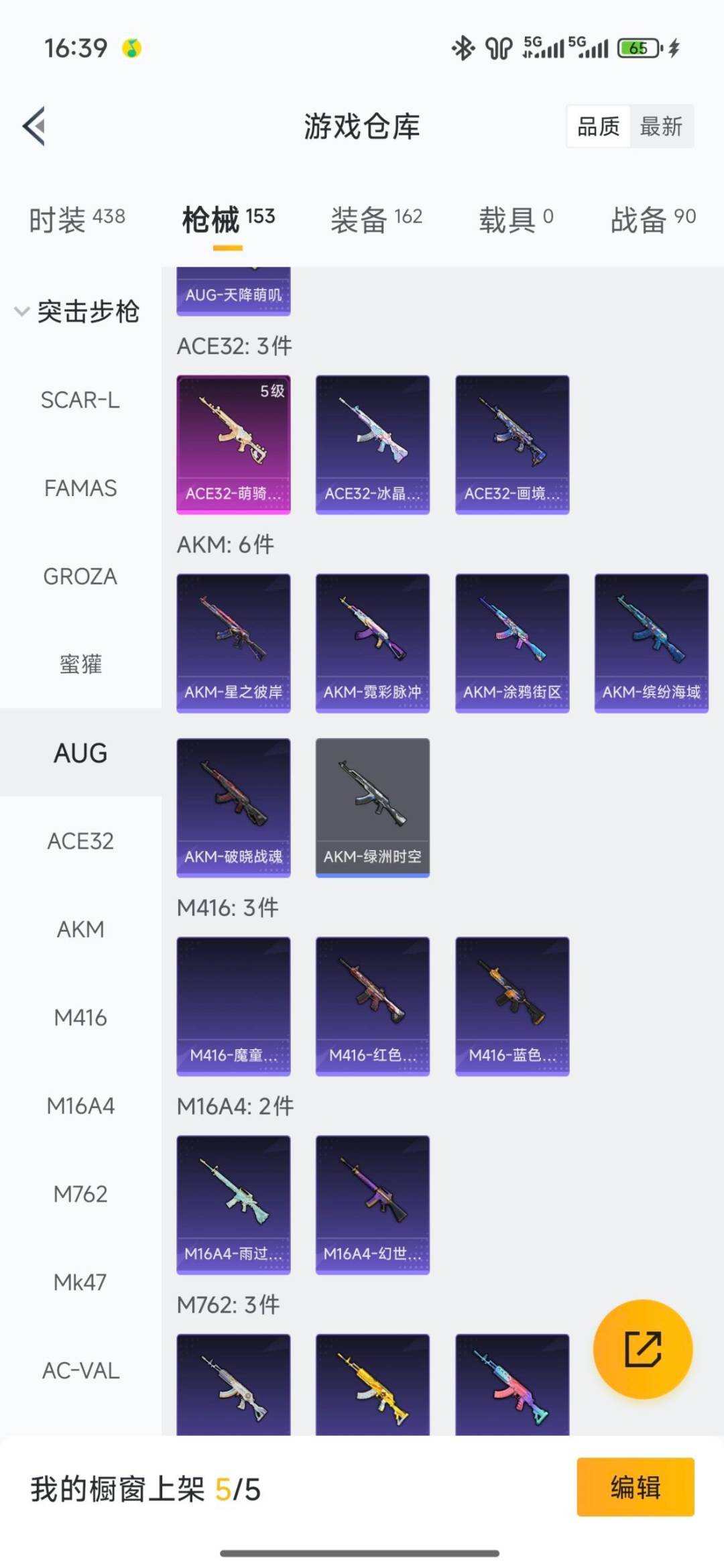Open the 载具 tab
Screen dimensions: 724x1568
coord(516,219)
